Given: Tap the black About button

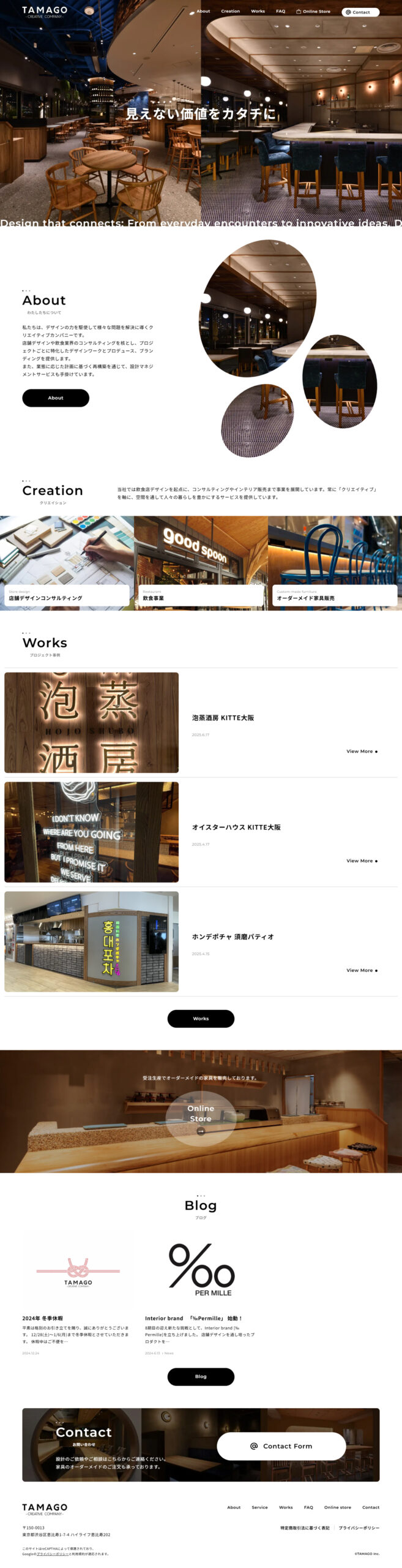Looking at the screenshot, I should [x=56, y=398].
